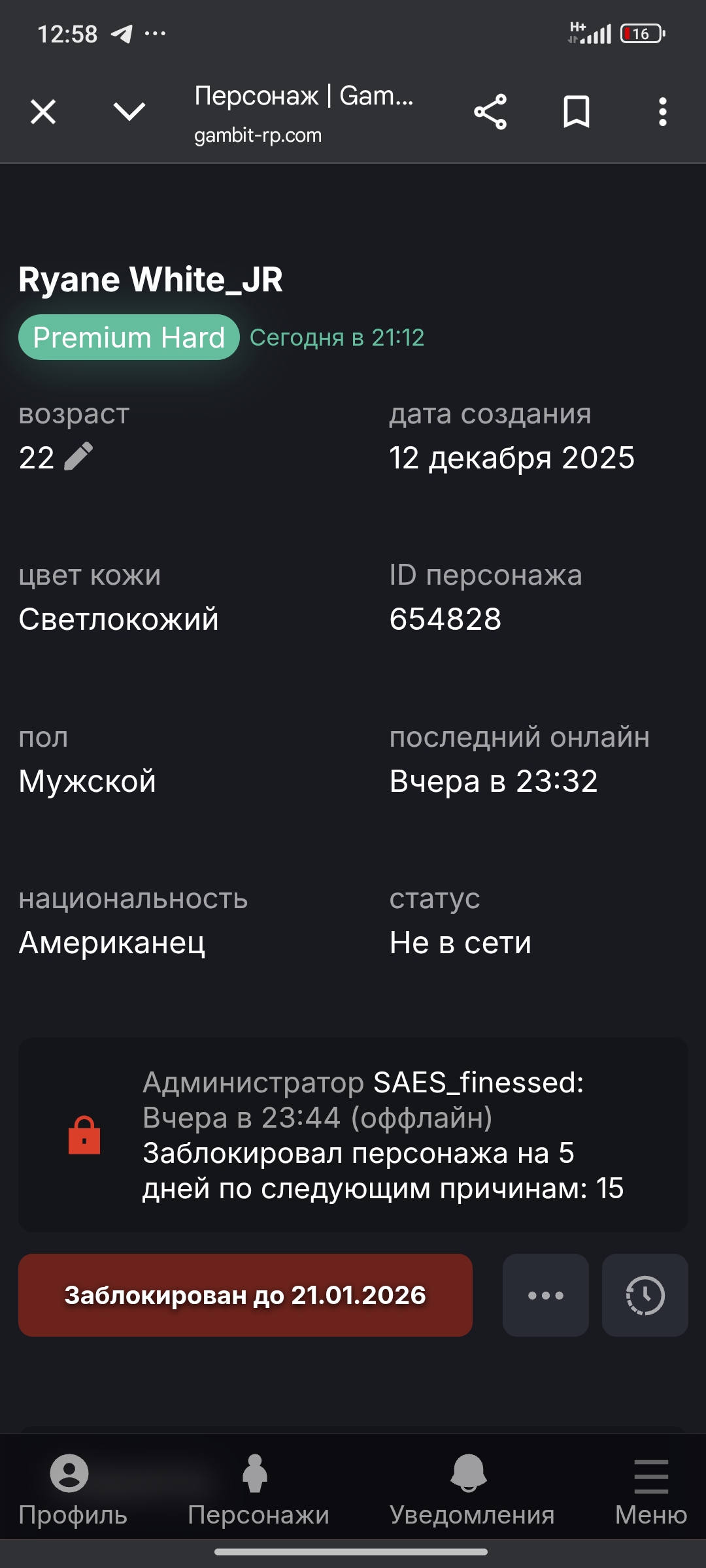Edit the character's age with the pencil
Viewport: 706px width, 1568px height.
[x=78, y=457]
